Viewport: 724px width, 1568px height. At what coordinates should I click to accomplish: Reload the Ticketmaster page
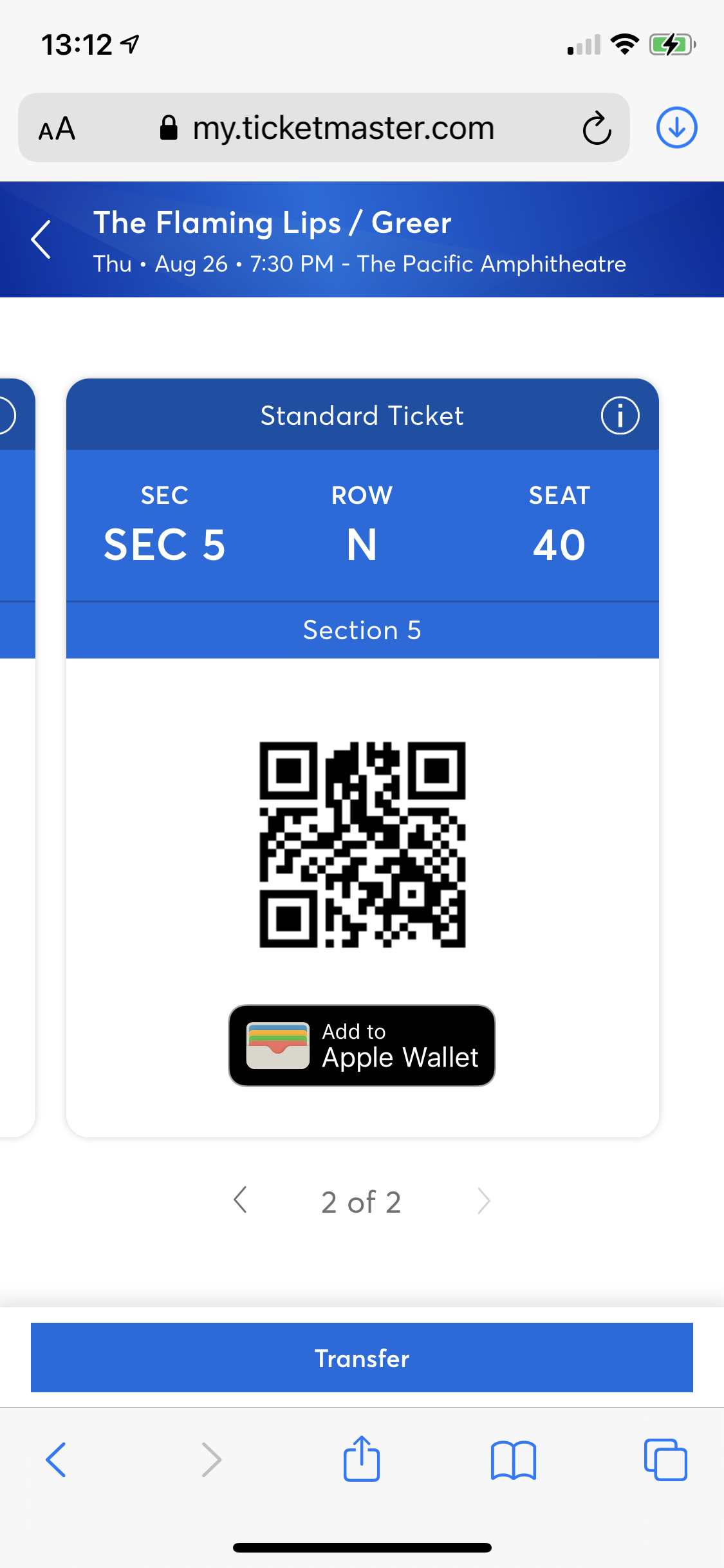[597, 128]
